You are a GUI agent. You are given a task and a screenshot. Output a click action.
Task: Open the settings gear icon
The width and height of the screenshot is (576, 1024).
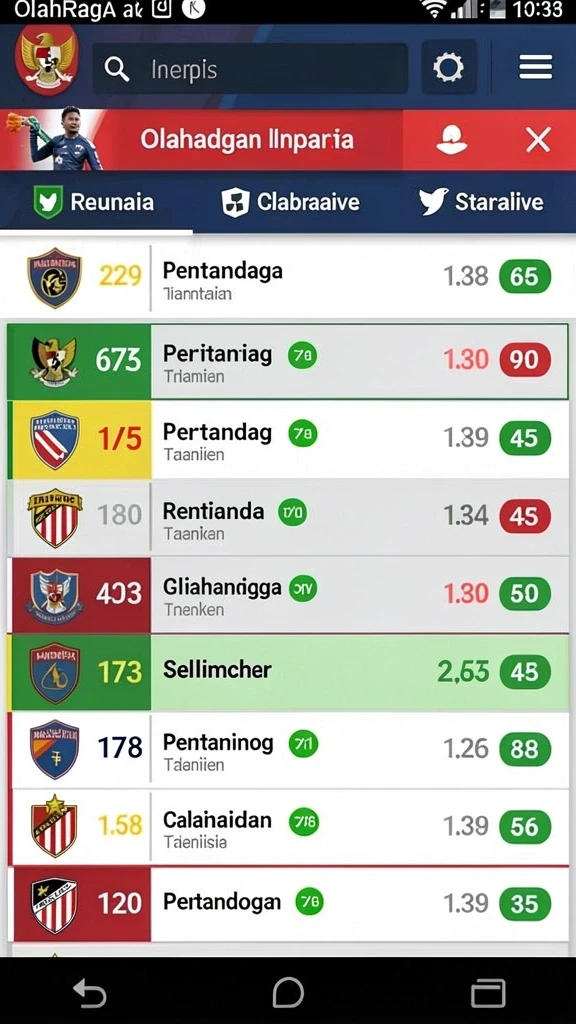(x=448, y=67)
